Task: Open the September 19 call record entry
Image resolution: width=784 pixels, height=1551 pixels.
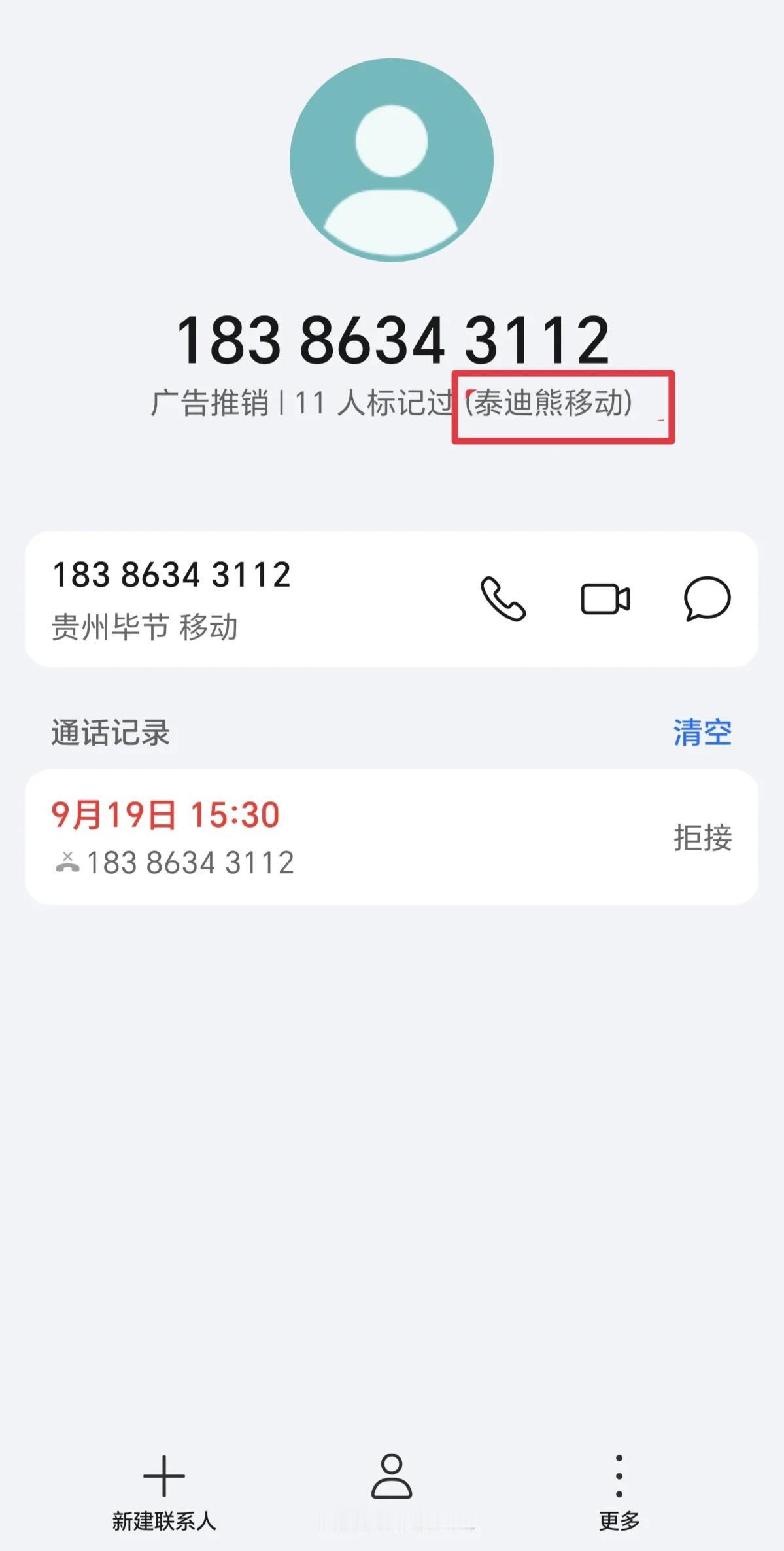Action: pyautogui.click(x=327, y=837)
